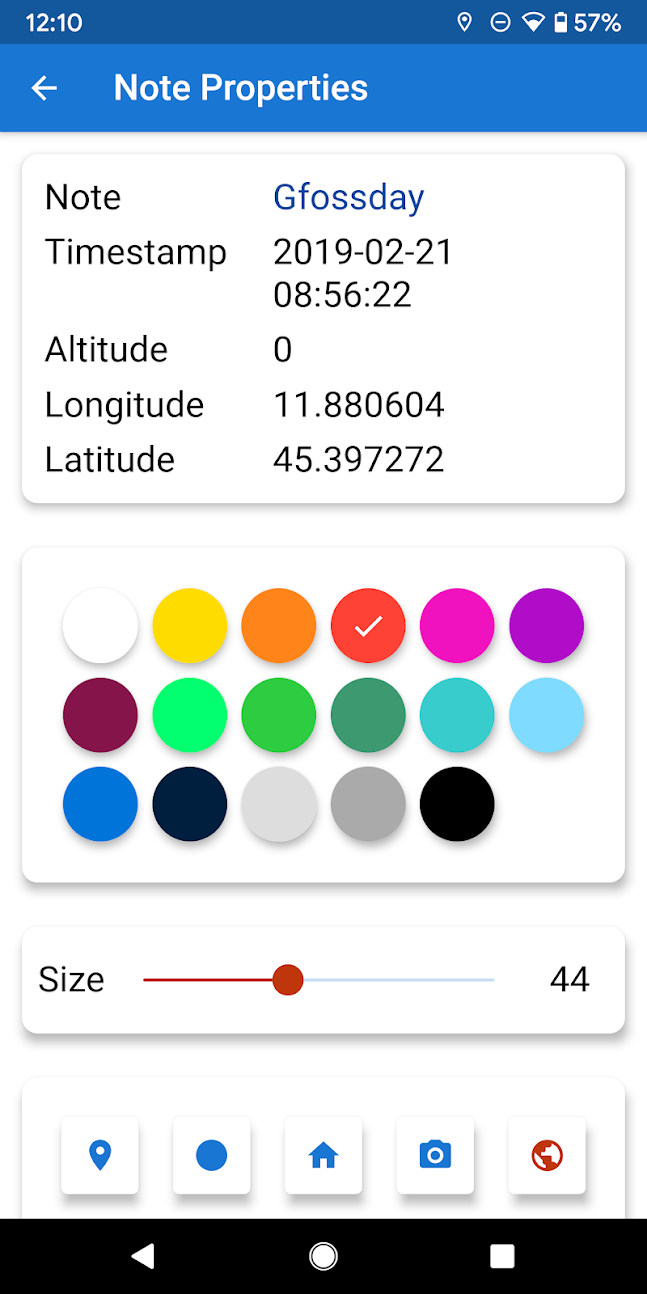The image size is (647, 1294).
Task: Choose the black color swatch
Action: pos(457,804)
